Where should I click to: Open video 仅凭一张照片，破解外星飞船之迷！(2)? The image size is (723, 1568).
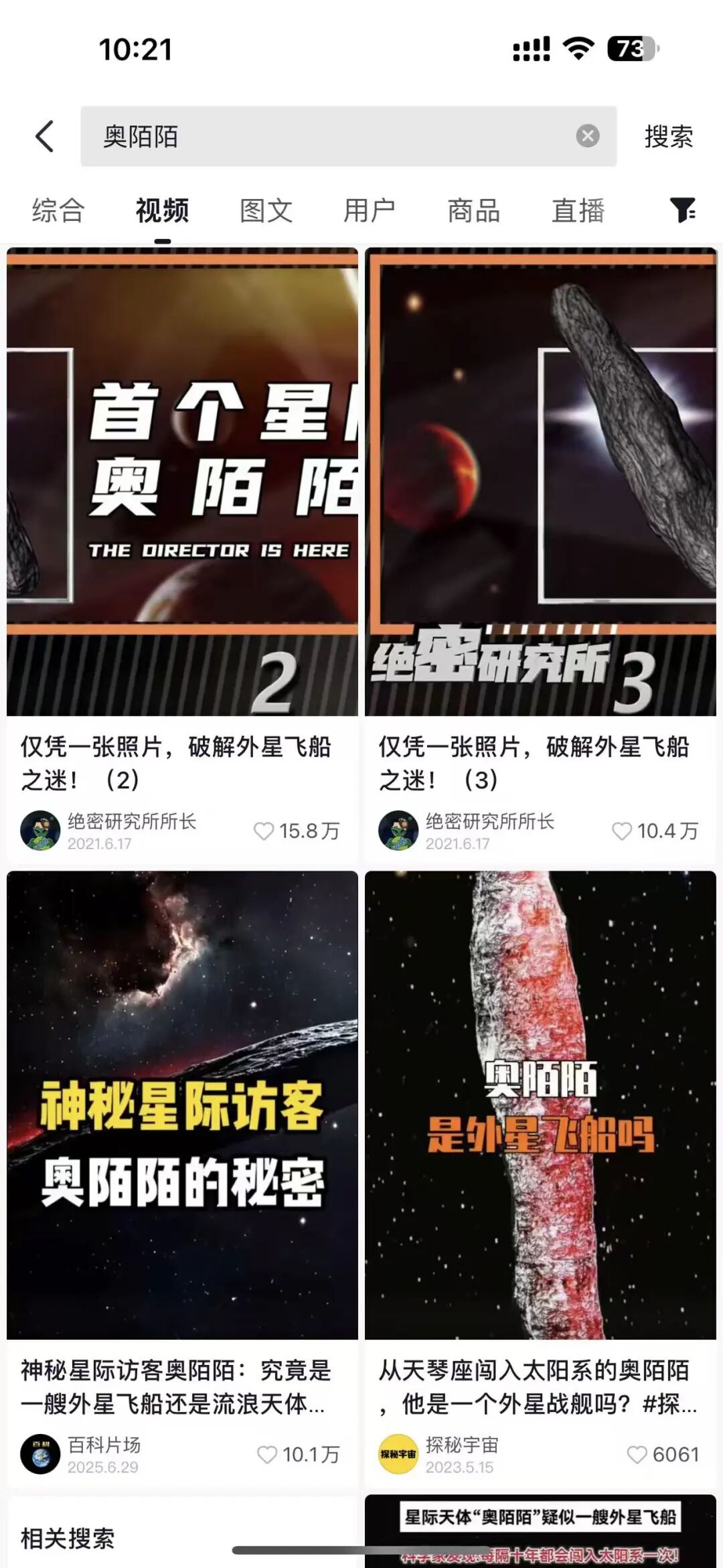point(182,482)
